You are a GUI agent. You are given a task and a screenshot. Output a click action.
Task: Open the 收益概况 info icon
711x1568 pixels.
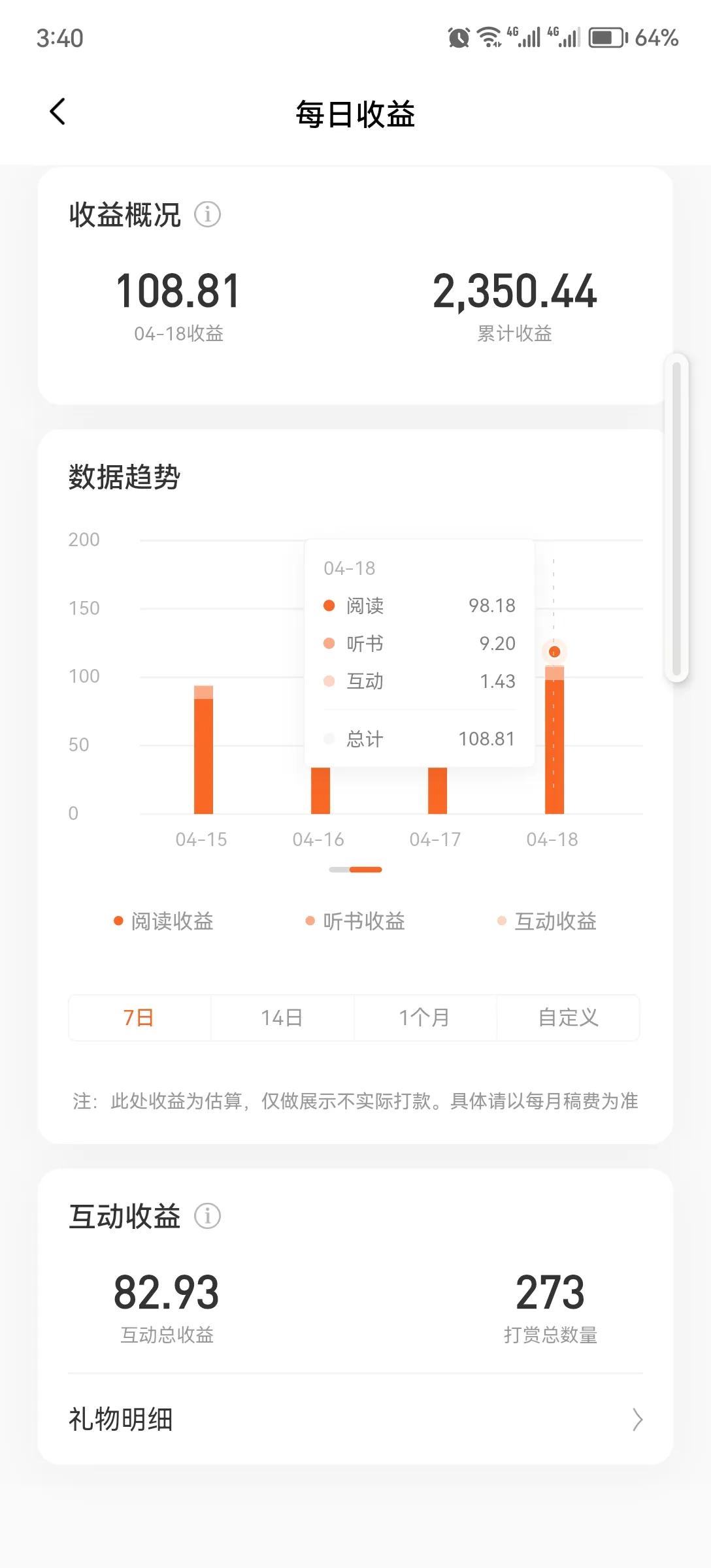click(208, 214)
